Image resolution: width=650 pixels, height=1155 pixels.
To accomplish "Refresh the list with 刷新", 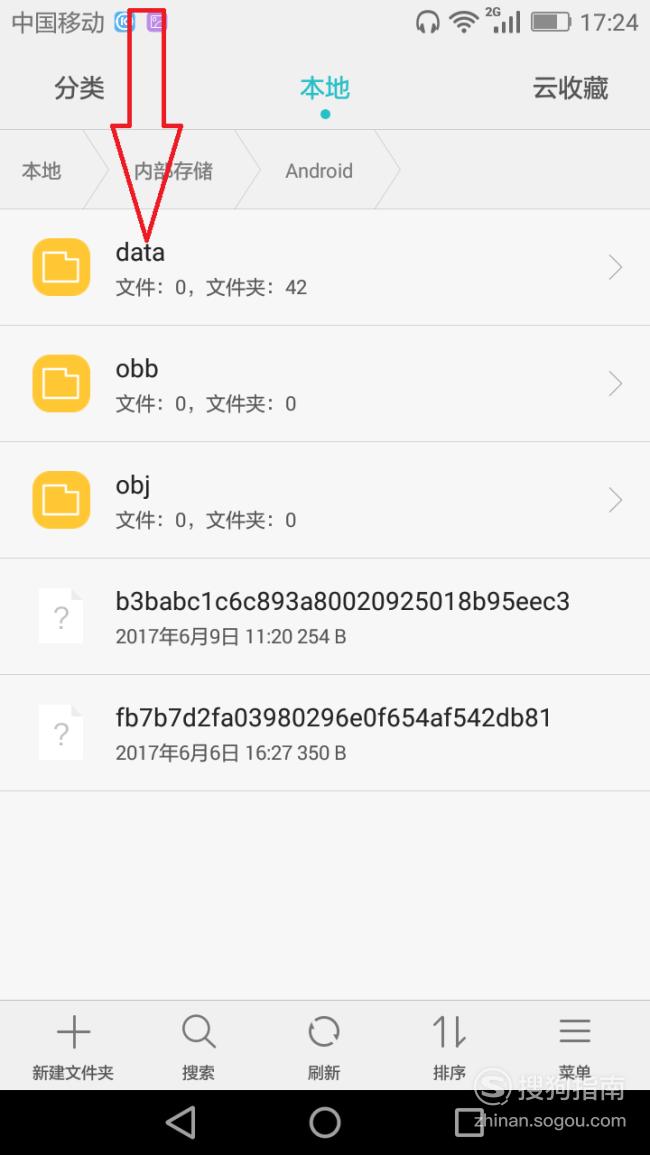I will (x=324, y=1045).
